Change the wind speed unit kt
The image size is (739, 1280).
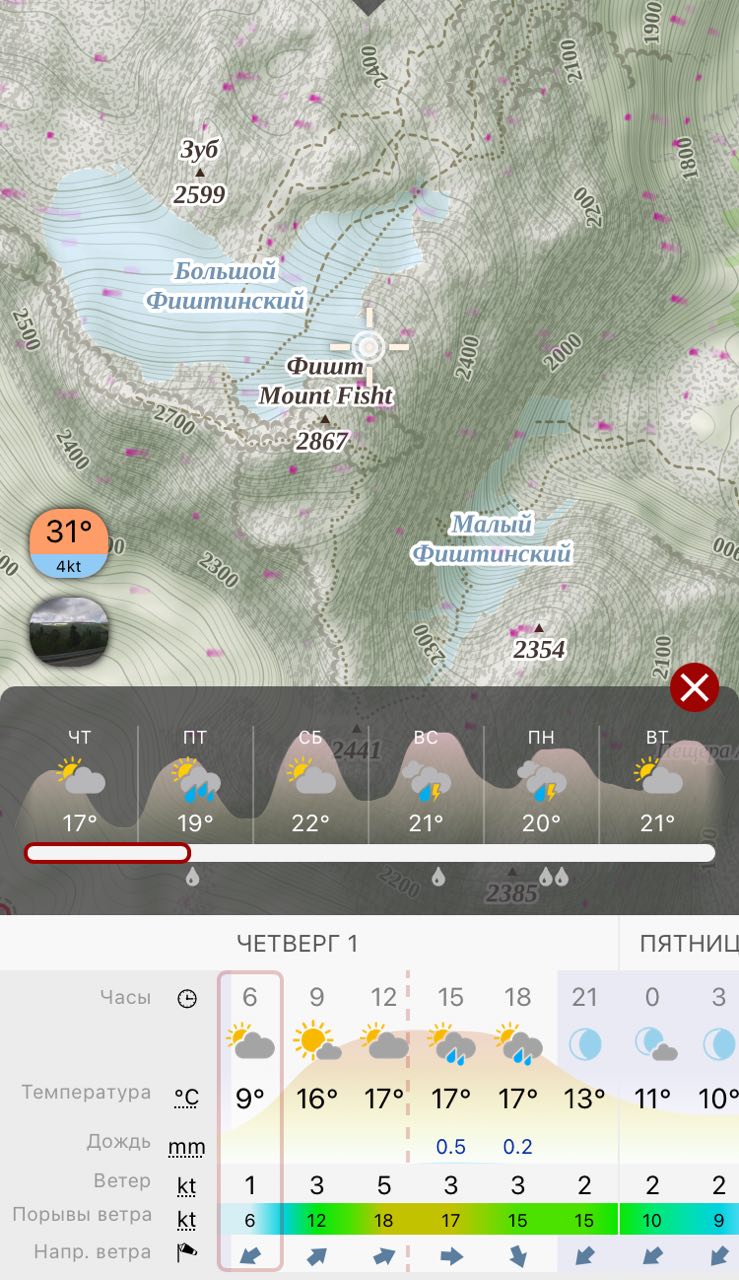(x=187, y=1186)
